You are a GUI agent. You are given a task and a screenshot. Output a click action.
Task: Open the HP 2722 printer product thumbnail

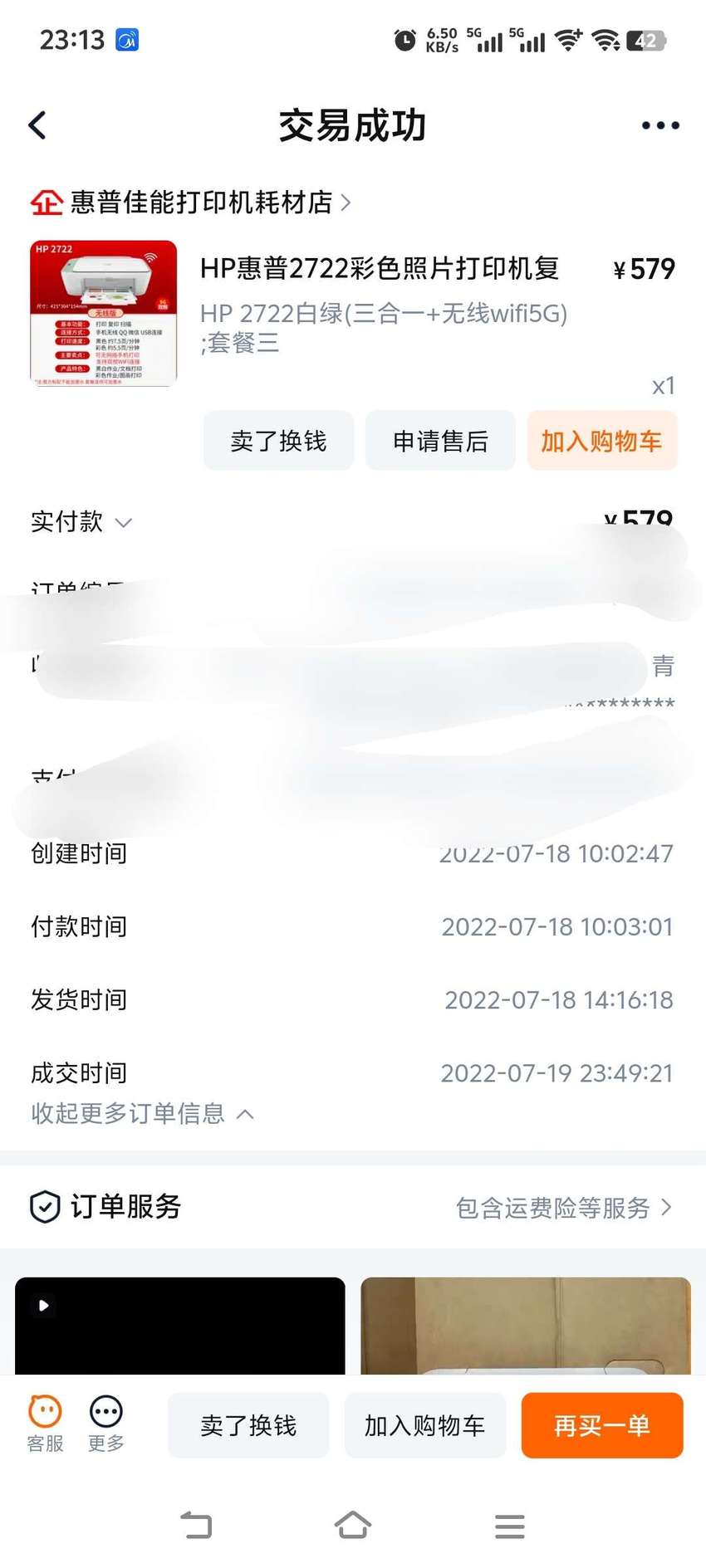point(104,313)
